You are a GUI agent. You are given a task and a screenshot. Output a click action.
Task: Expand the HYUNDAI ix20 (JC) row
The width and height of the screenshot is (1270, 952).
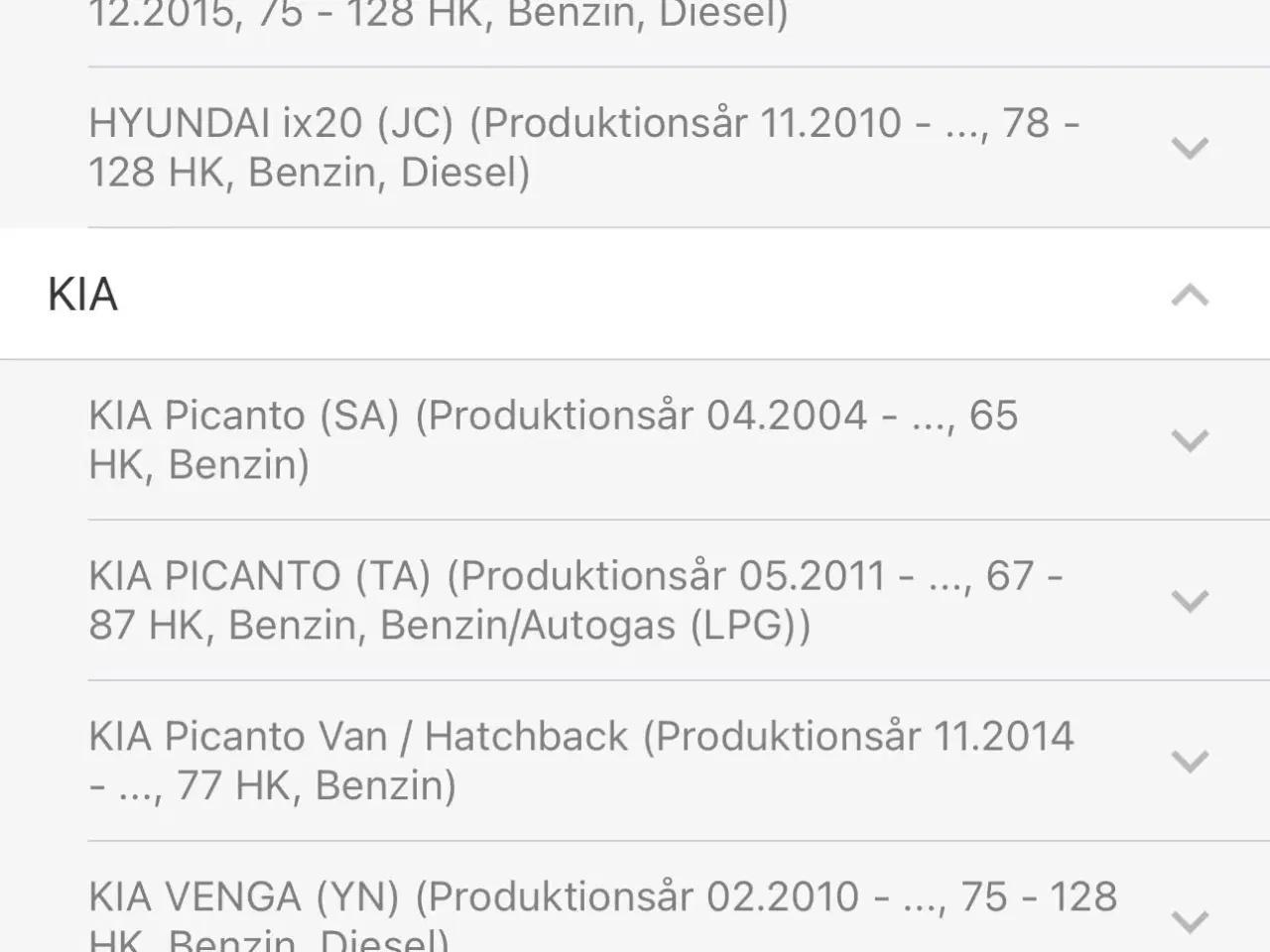coord(1190,148)
